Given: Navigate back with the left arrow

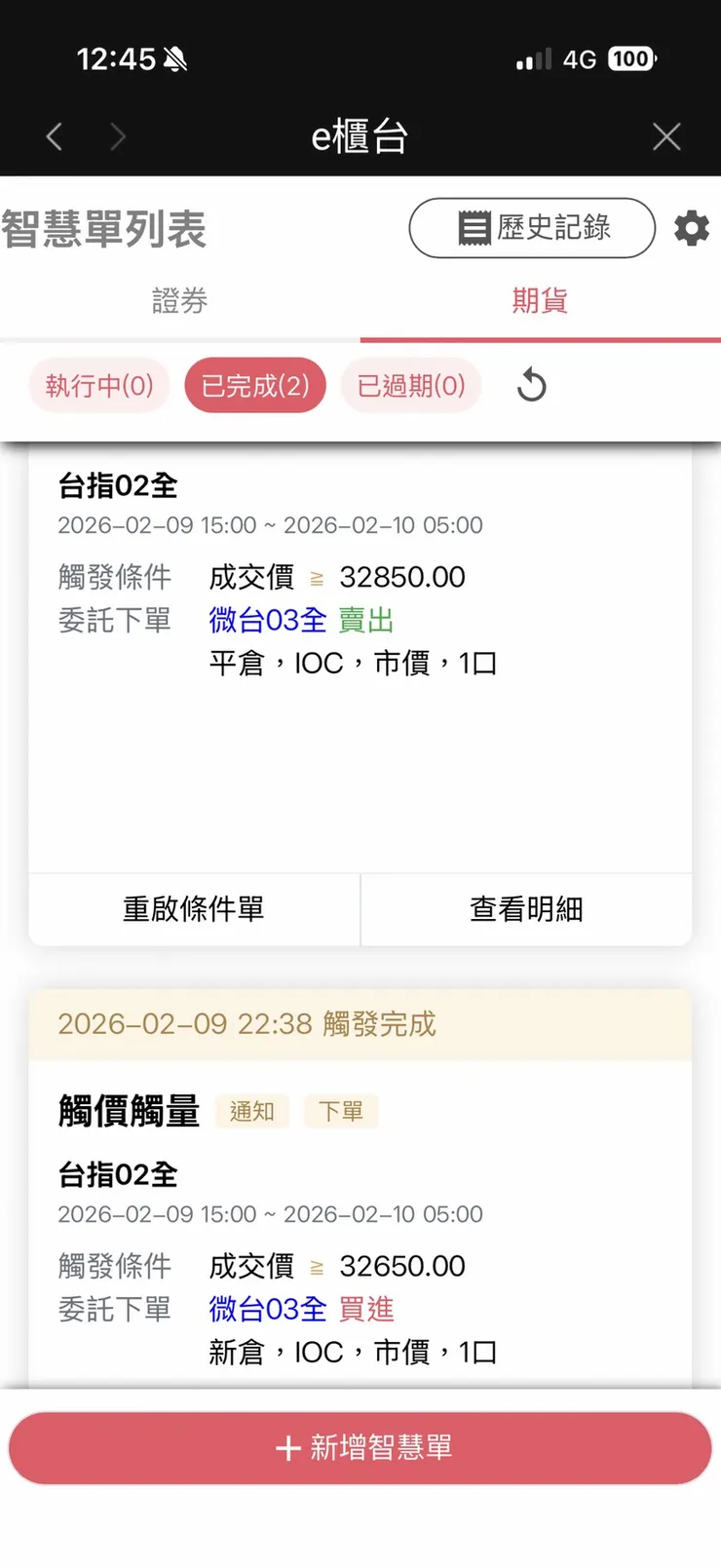Looking at the screenshot, I should [54, 136].
